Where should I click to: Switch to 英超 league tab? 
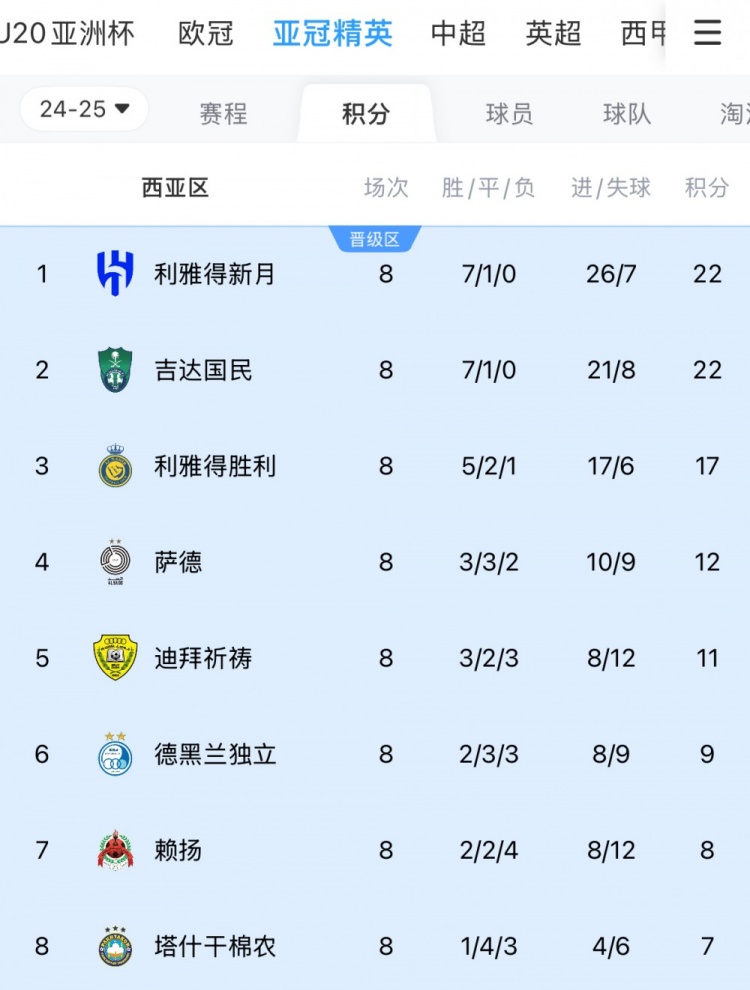pos(553,33)
